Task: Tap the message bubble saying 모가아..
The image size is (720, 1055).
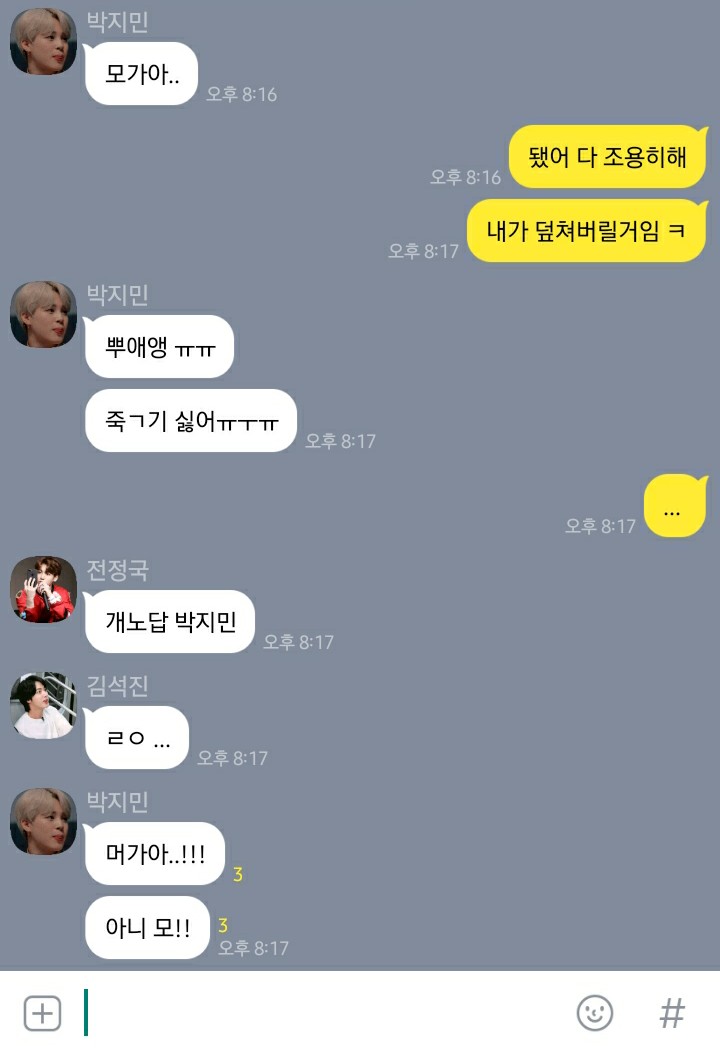Action: point(141,73)
